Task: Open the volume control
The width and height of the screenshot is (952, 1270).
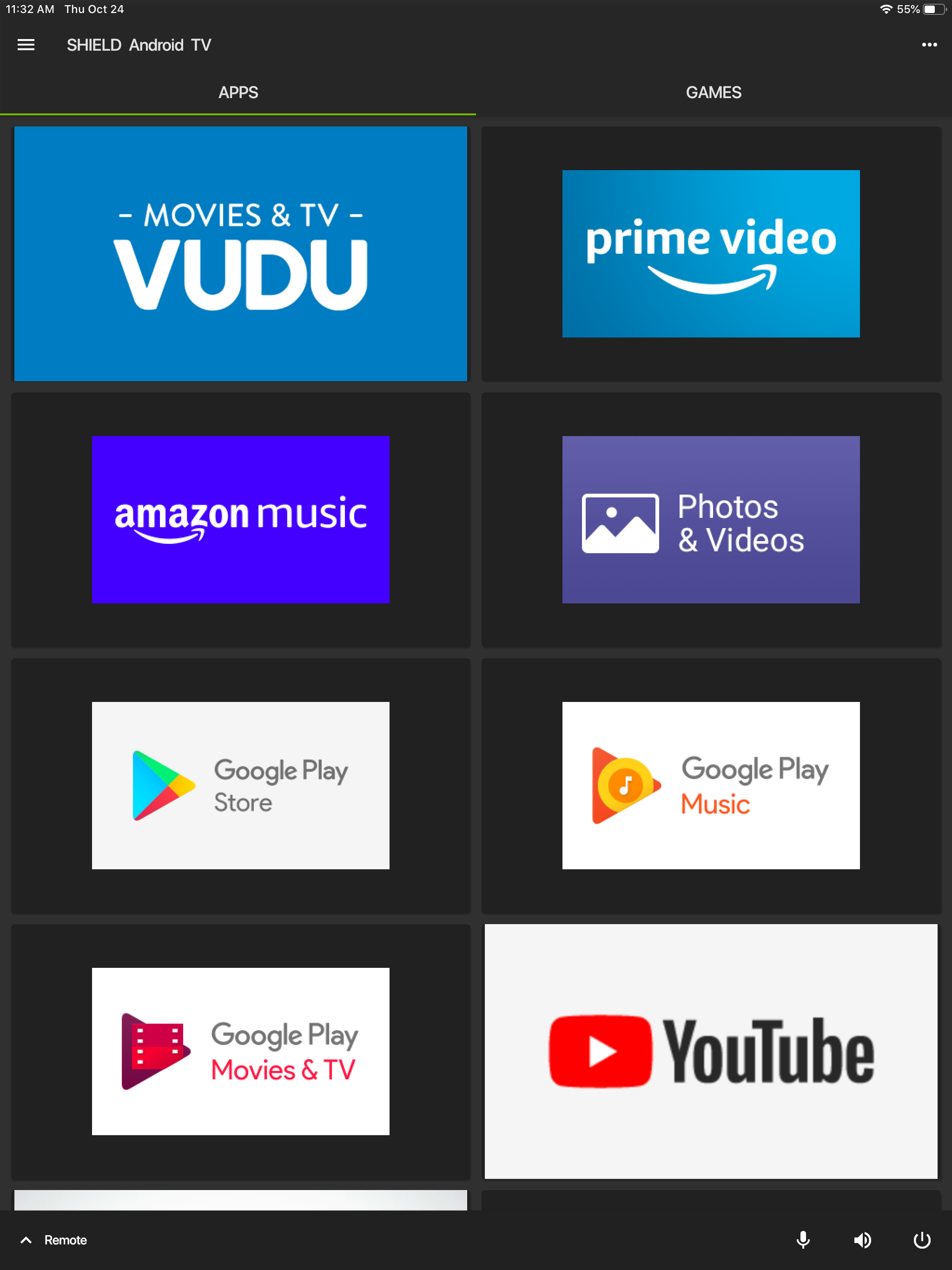Action: [862, 1240]
